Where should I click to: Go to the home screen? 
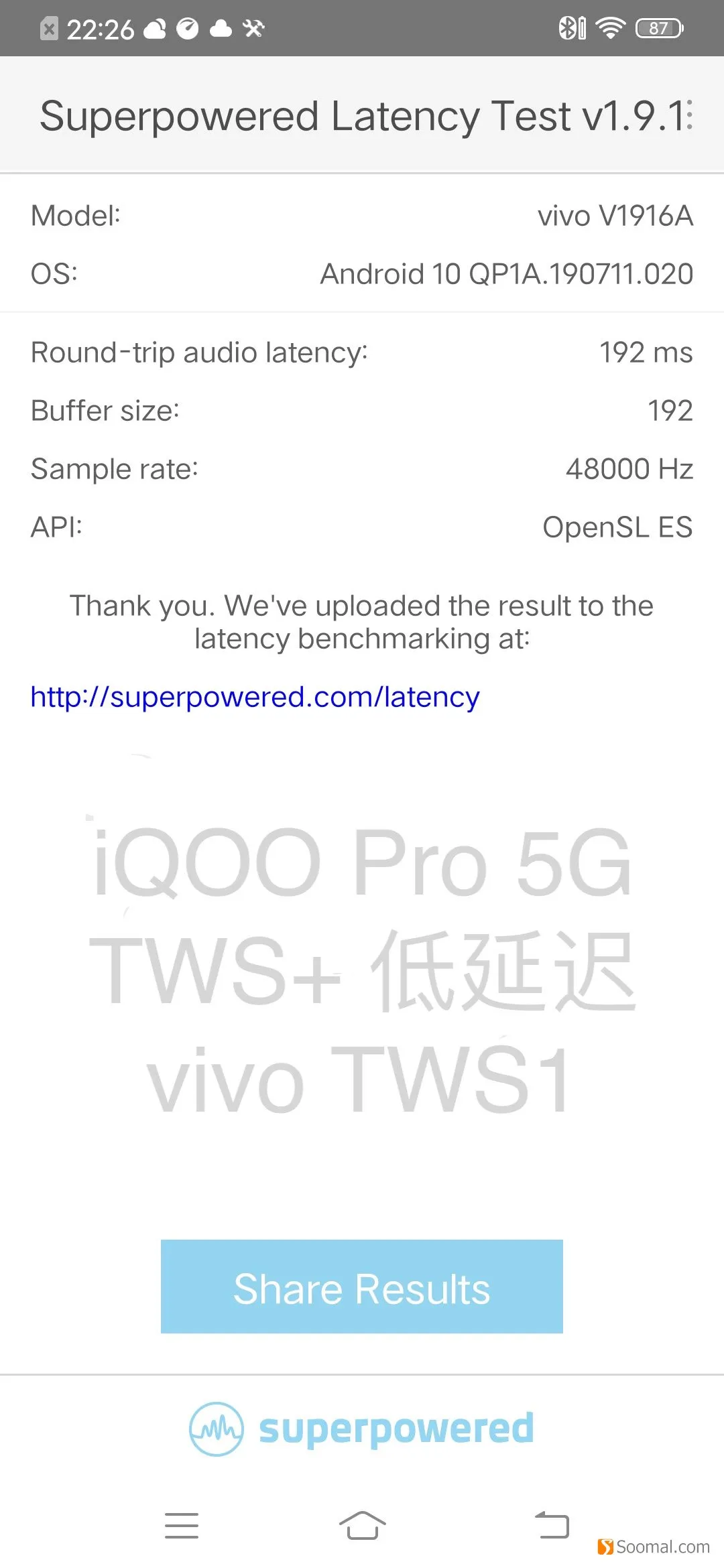point(362,1525)
